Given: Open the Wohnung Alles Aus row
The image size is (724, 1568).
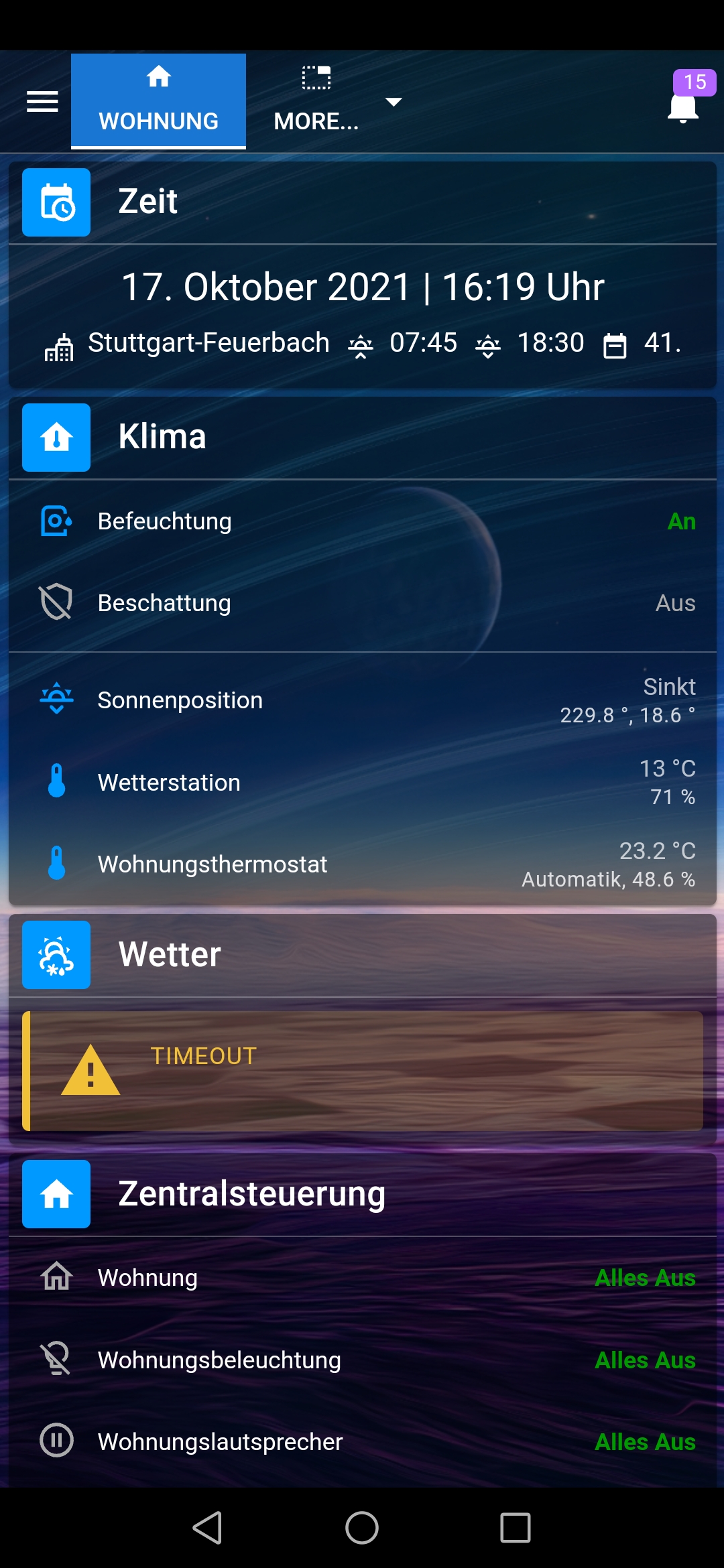Looking at the screenshot, I should pos(362,1278).
